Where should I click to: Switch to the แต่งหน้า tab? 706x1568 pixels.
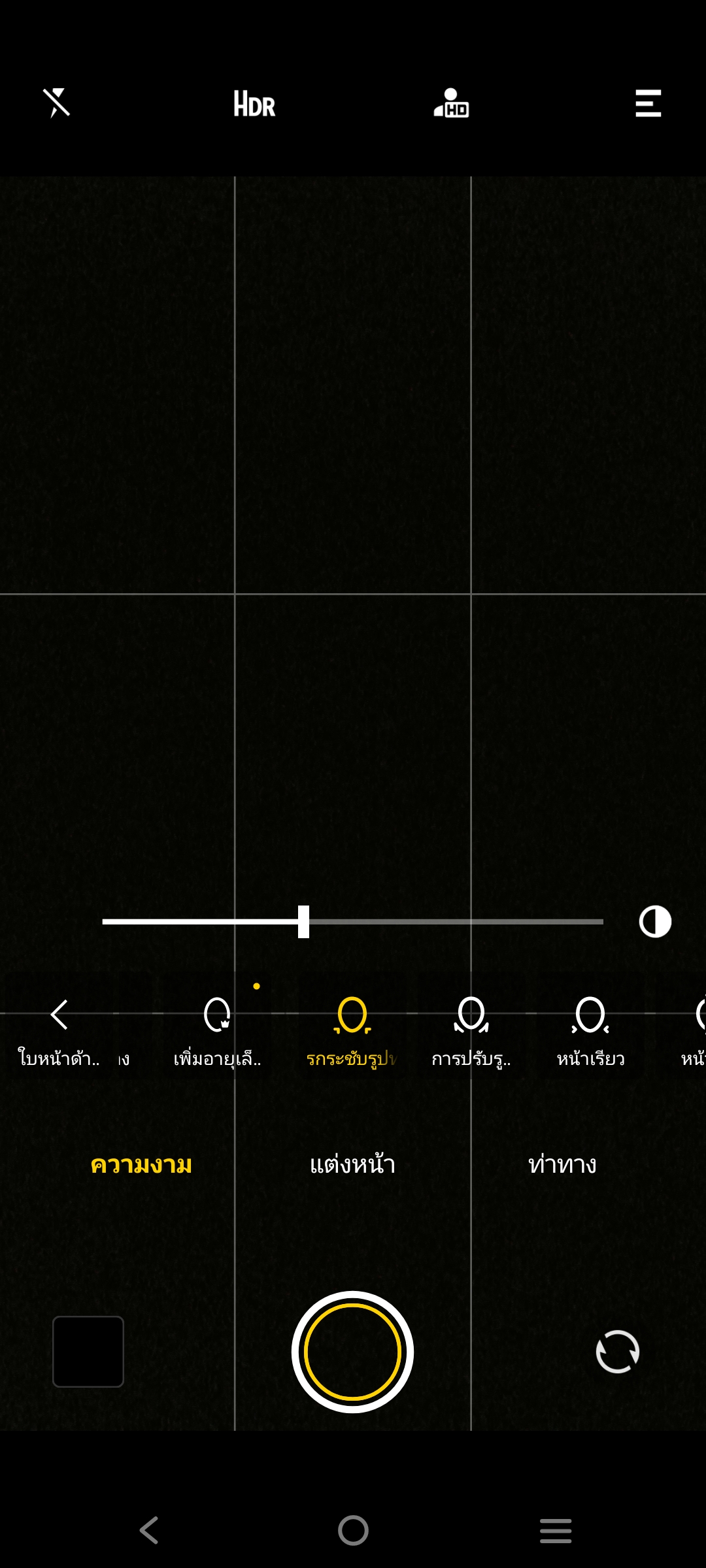click(352, 1165)
